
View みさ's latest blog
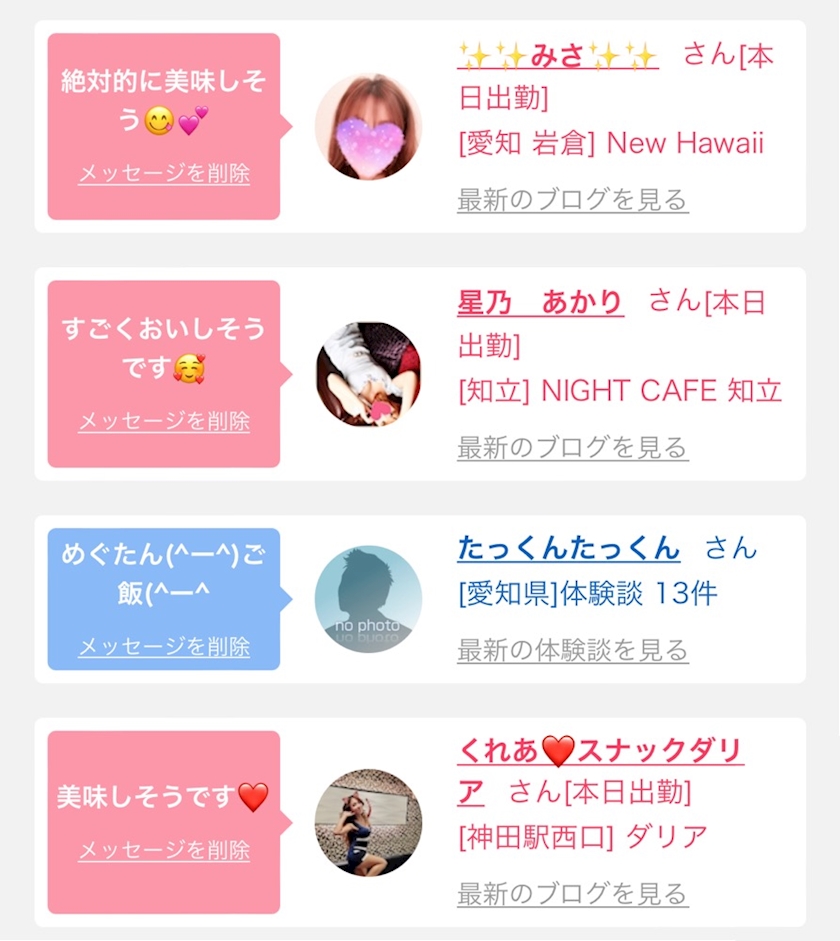573,200
